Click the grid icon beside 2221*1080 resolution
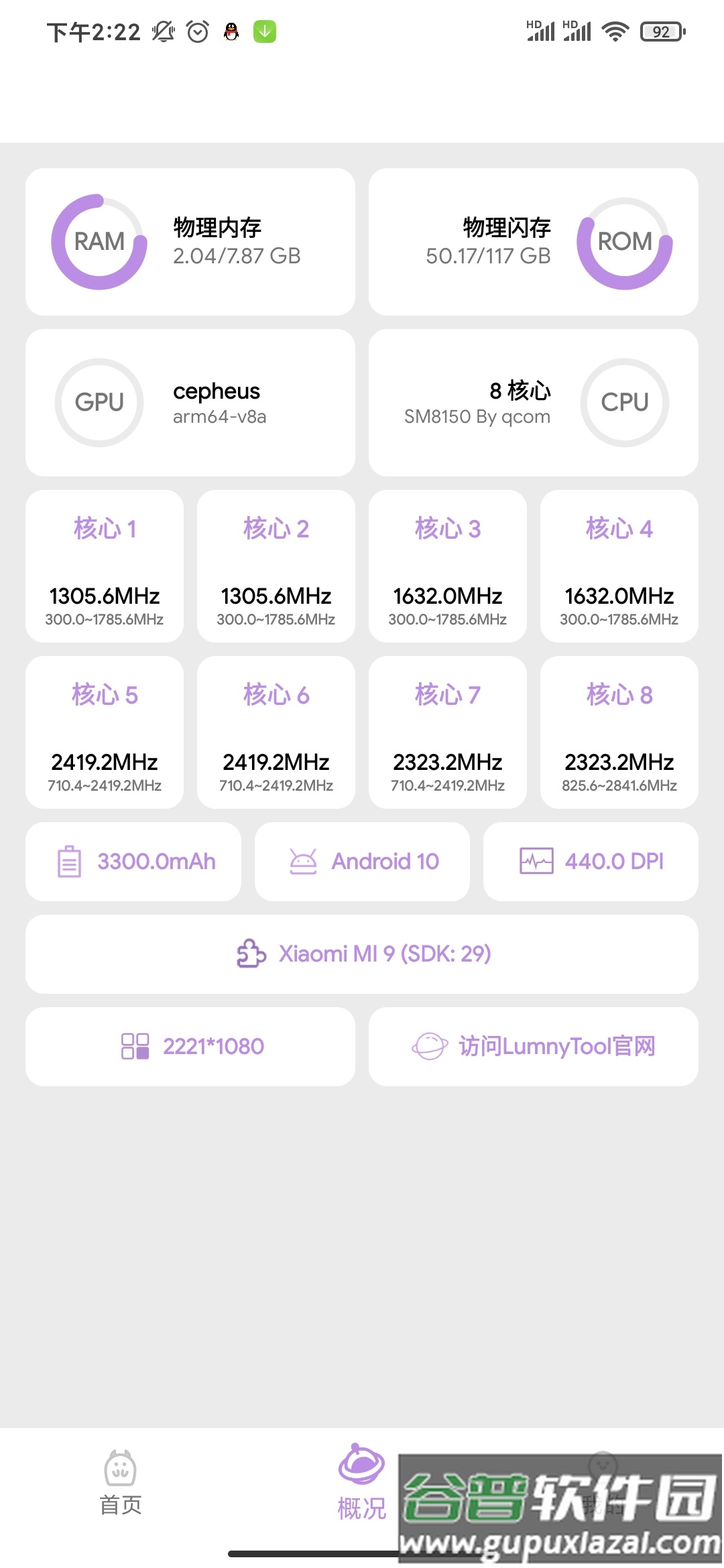 (136, 1046)
